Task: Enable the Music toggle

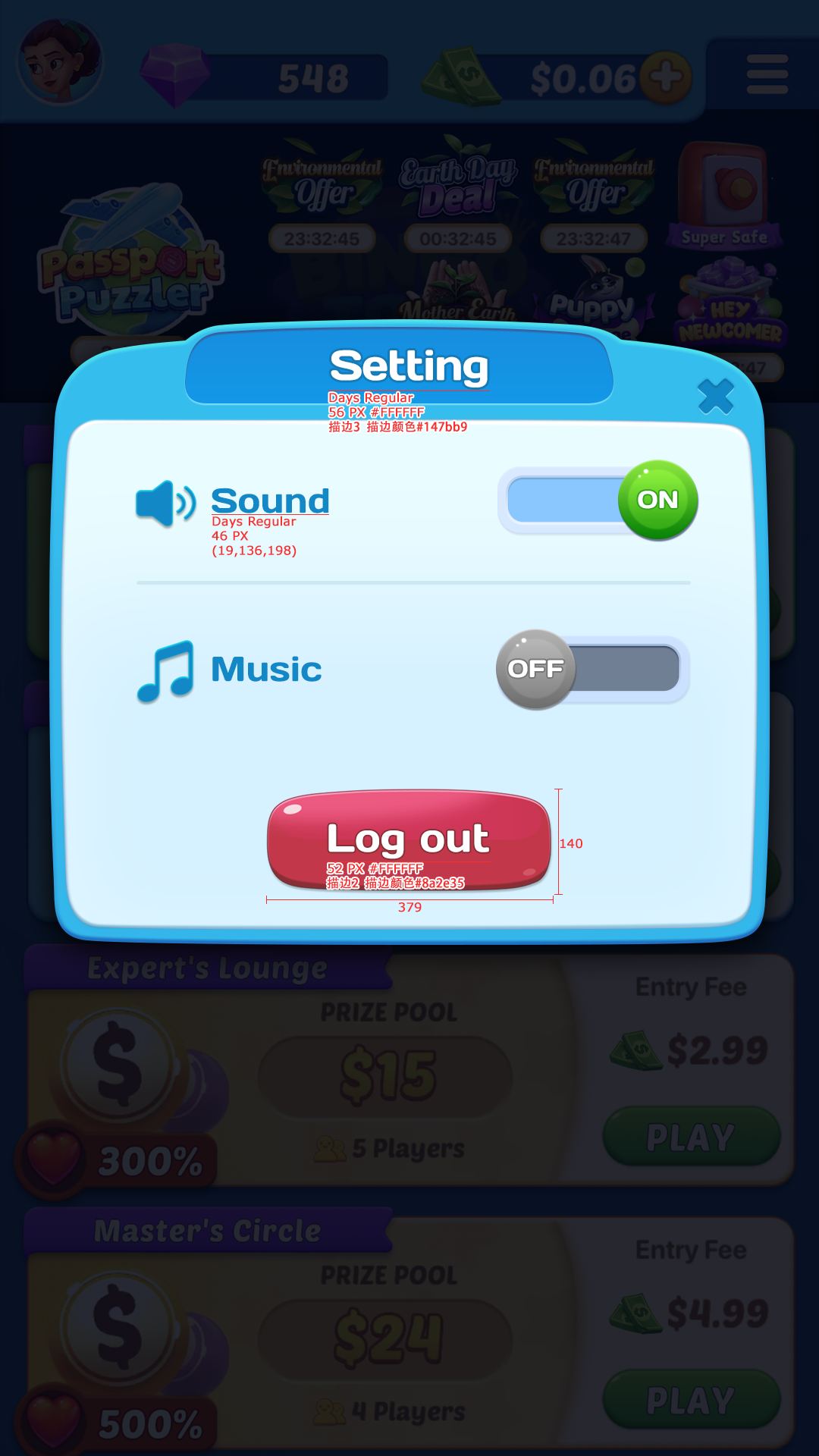Action: [593, 669]
